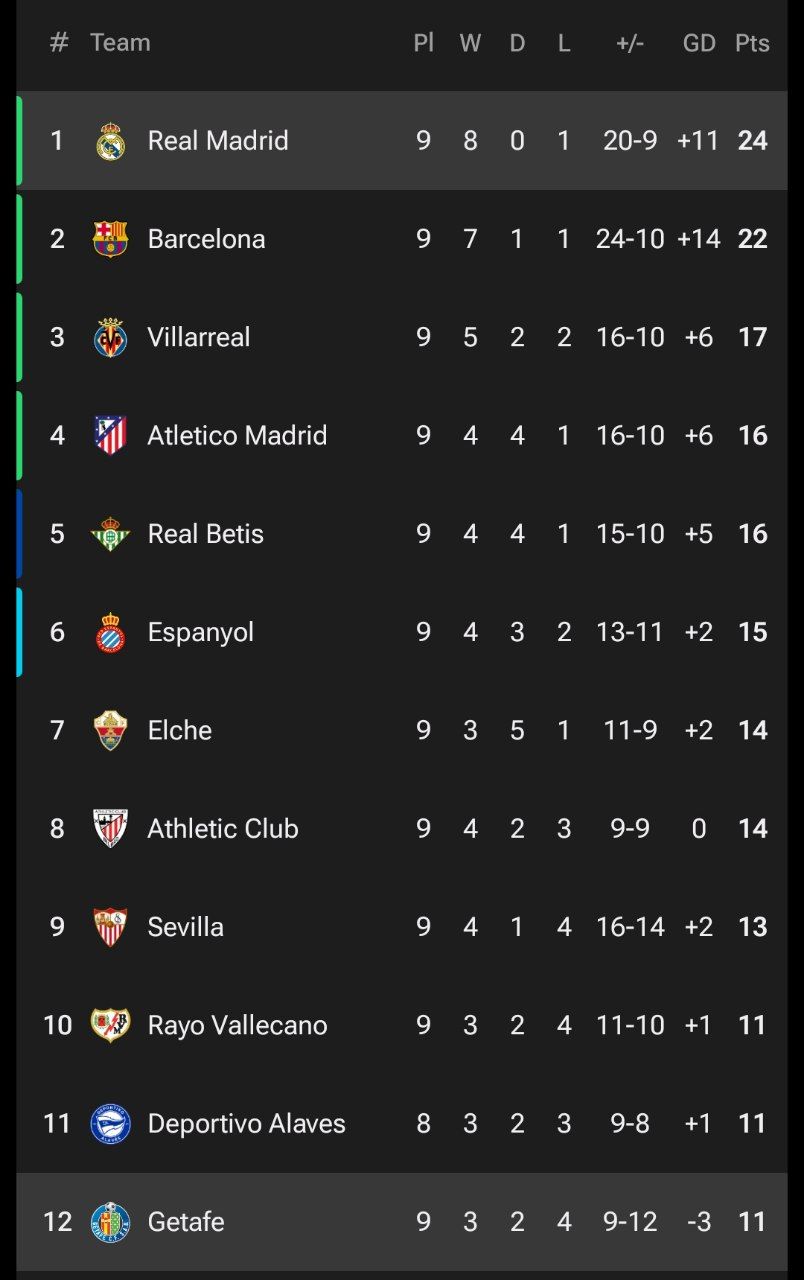Image resolution: width=804 pixels, height=1280 pixels.
Task: Open Deportivo Alaves from the standings
Action: pyautogui.click(x=246, y=1123)
